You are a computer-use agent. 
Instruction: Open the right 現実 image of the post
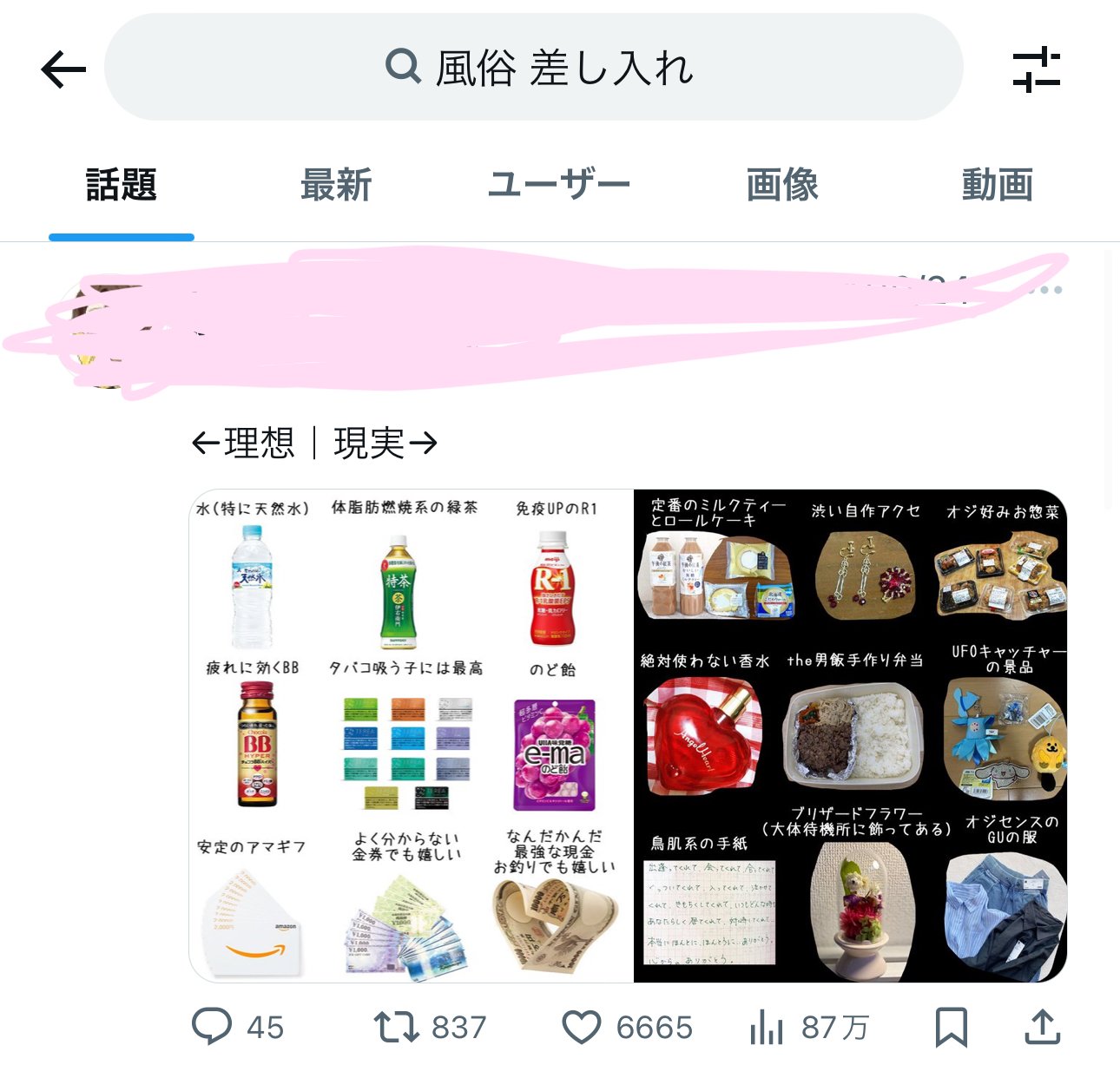click(x=850, y=736)
